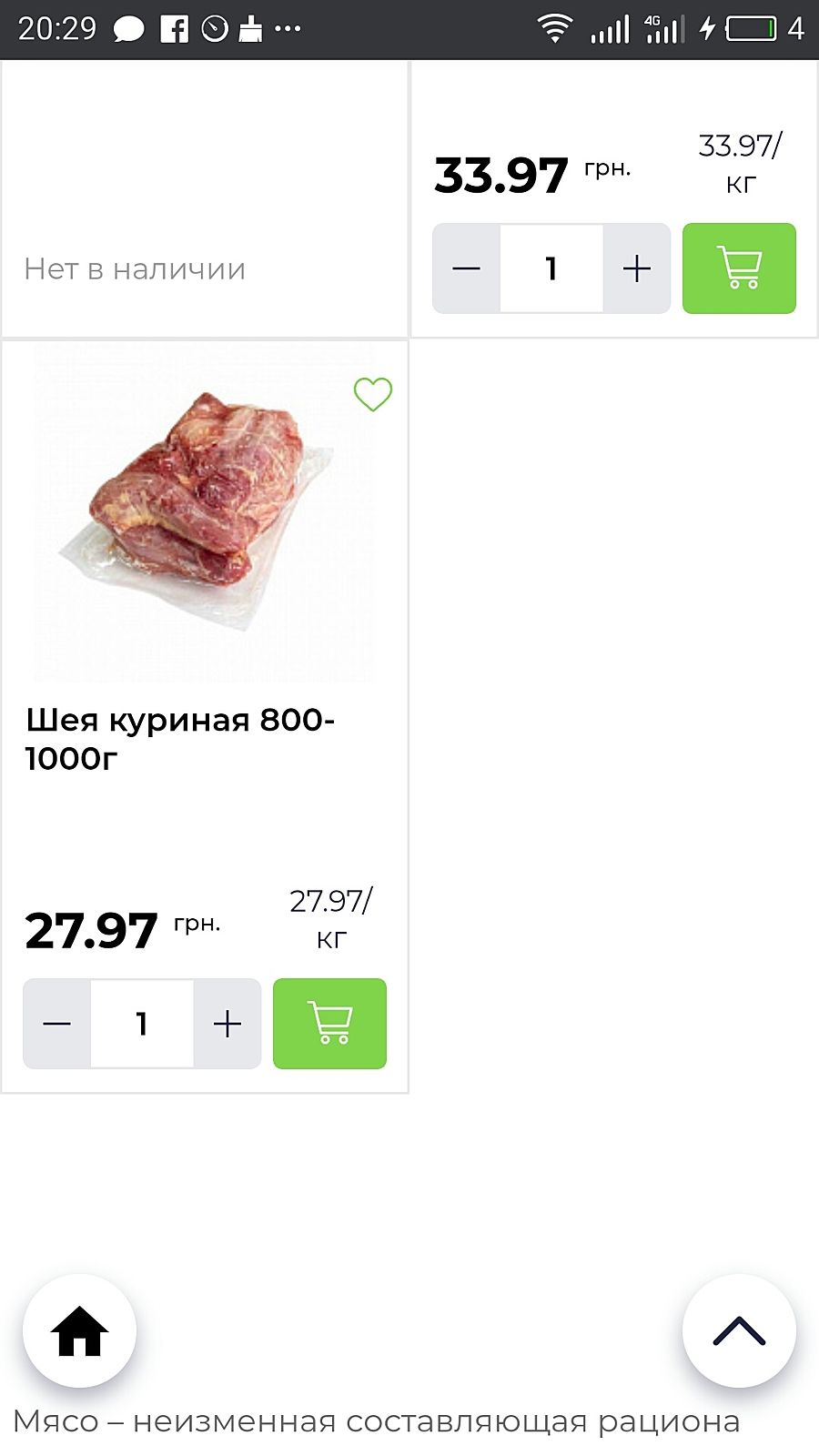Edit the quantity field of the 33.97 грн. product
Viewport: 819px width, 1456px height.
click(551, 268)
